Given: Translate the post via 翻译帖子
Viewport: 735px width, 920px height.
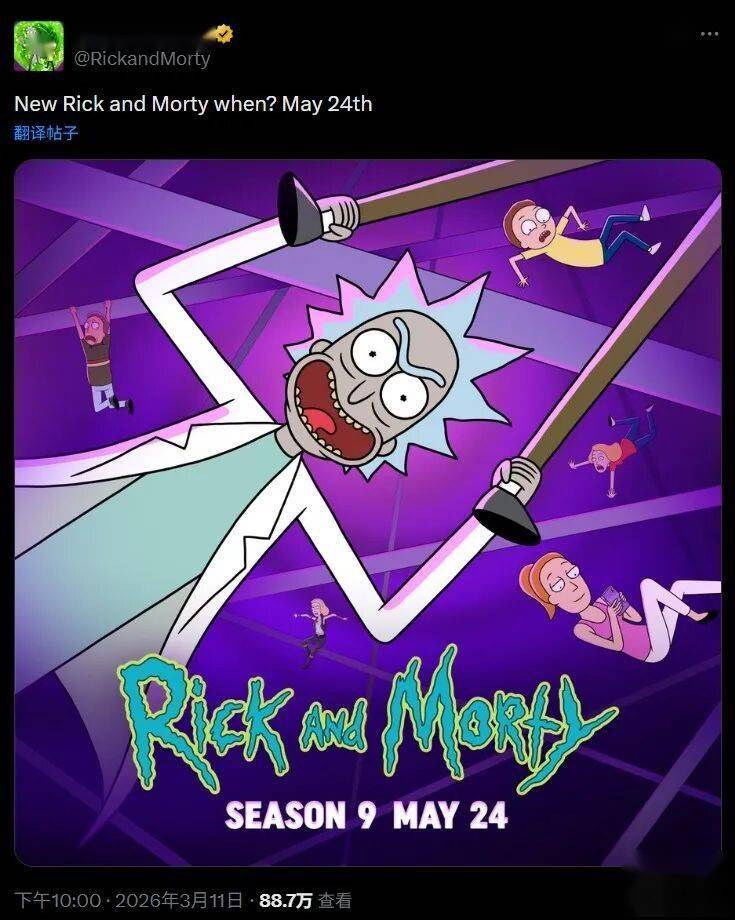Looking at the screenshot, I should point(46,132).
